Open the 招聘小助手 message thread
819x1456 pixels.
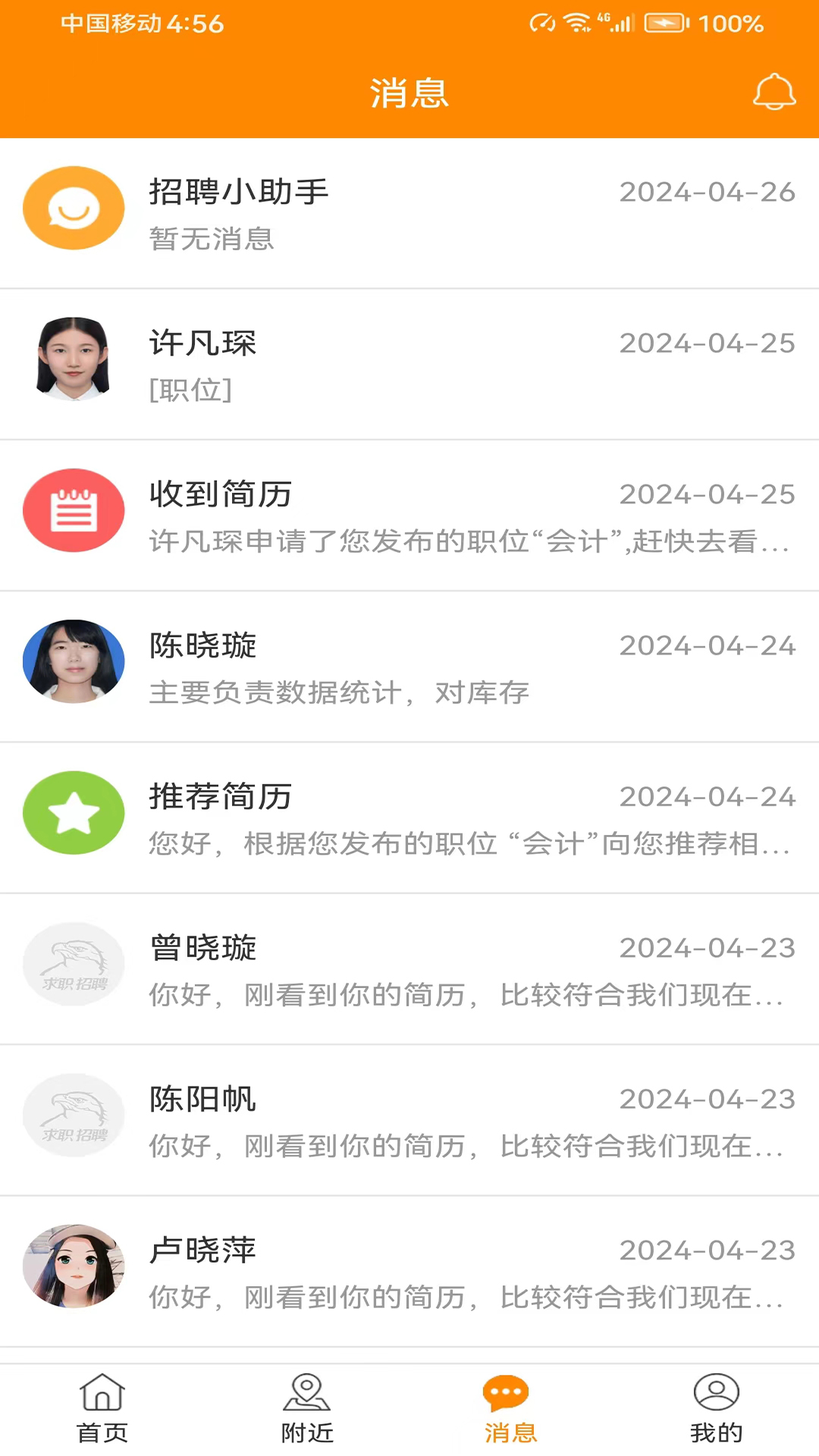409,213
